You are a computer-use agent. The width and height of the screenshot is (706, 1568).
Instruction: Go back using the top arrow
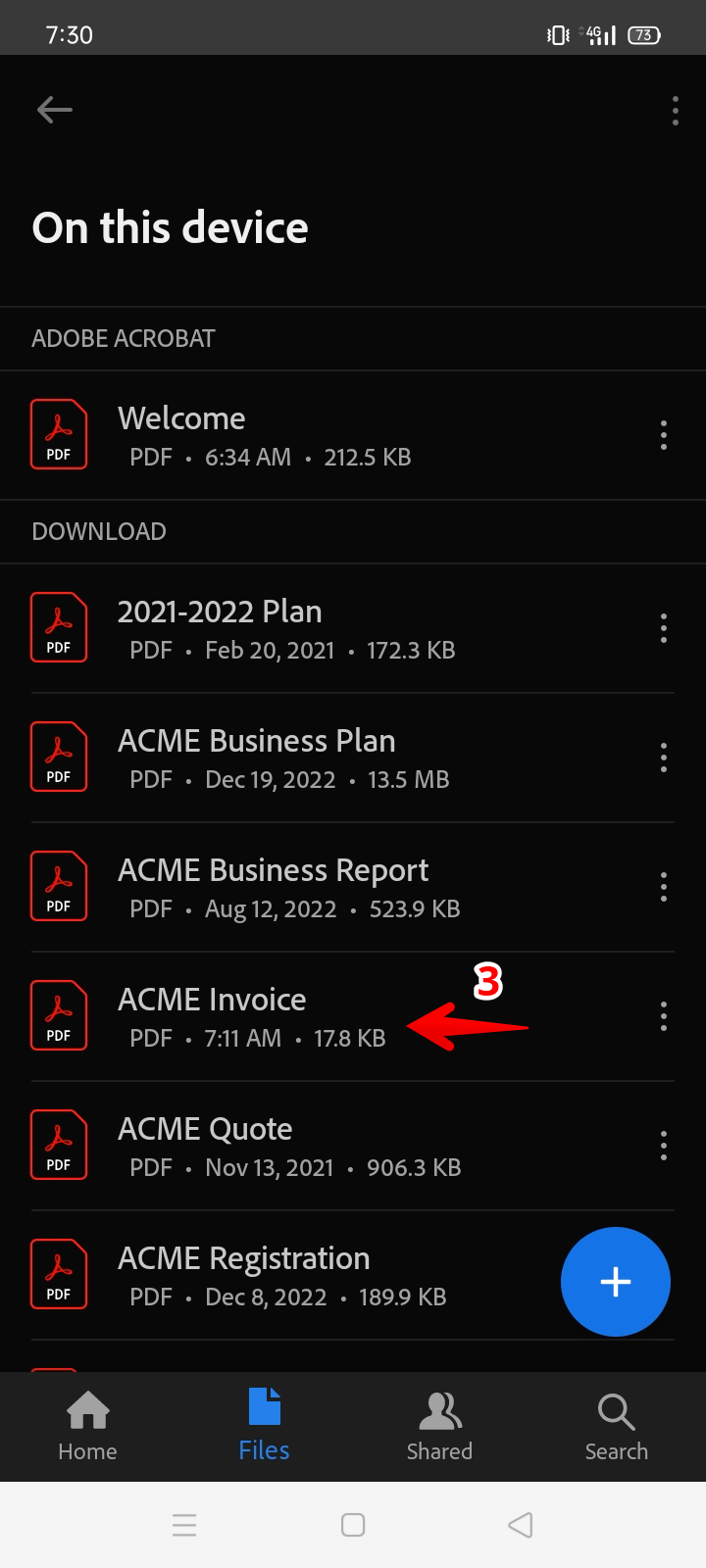[x=55, y=110]
